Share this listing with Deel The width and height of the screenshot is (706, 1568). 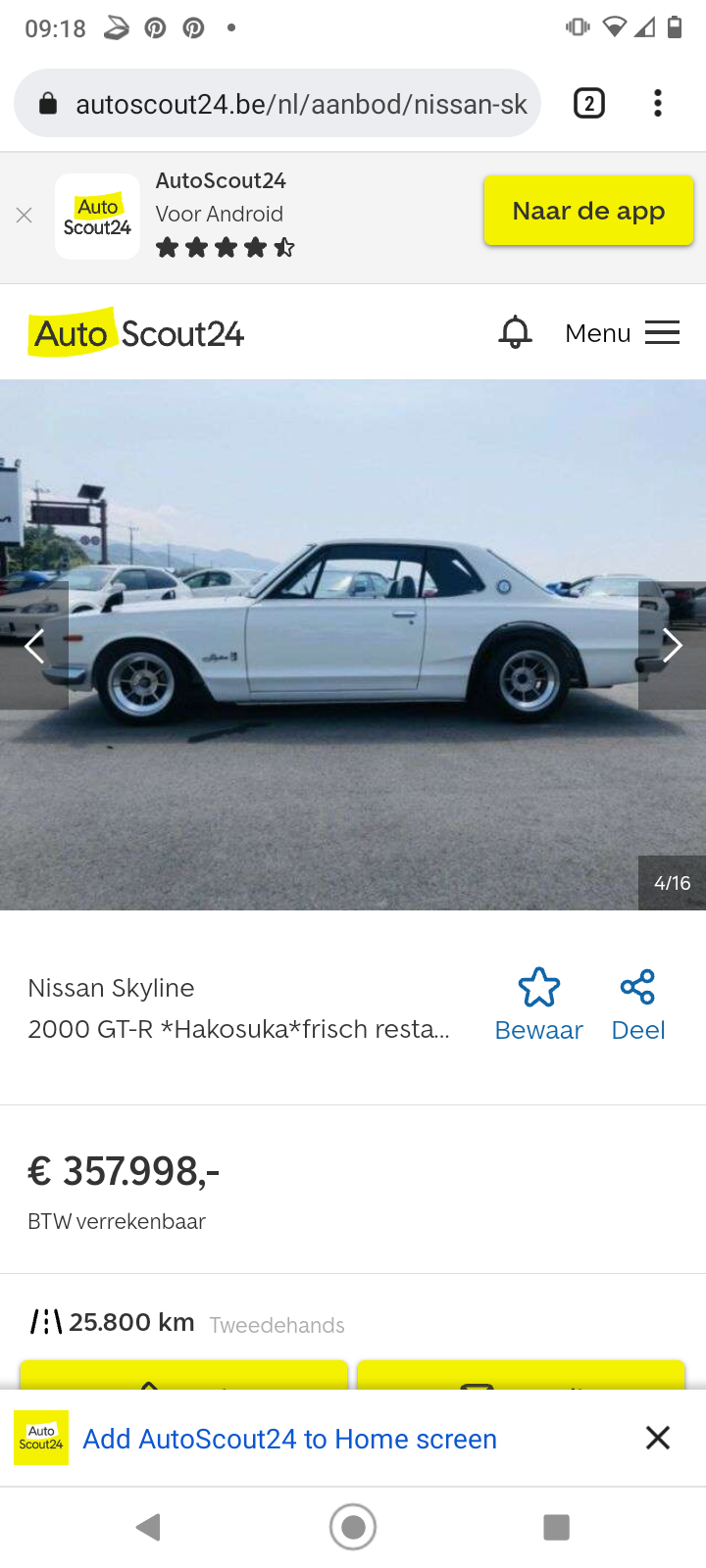click(x=638, y=1004)
